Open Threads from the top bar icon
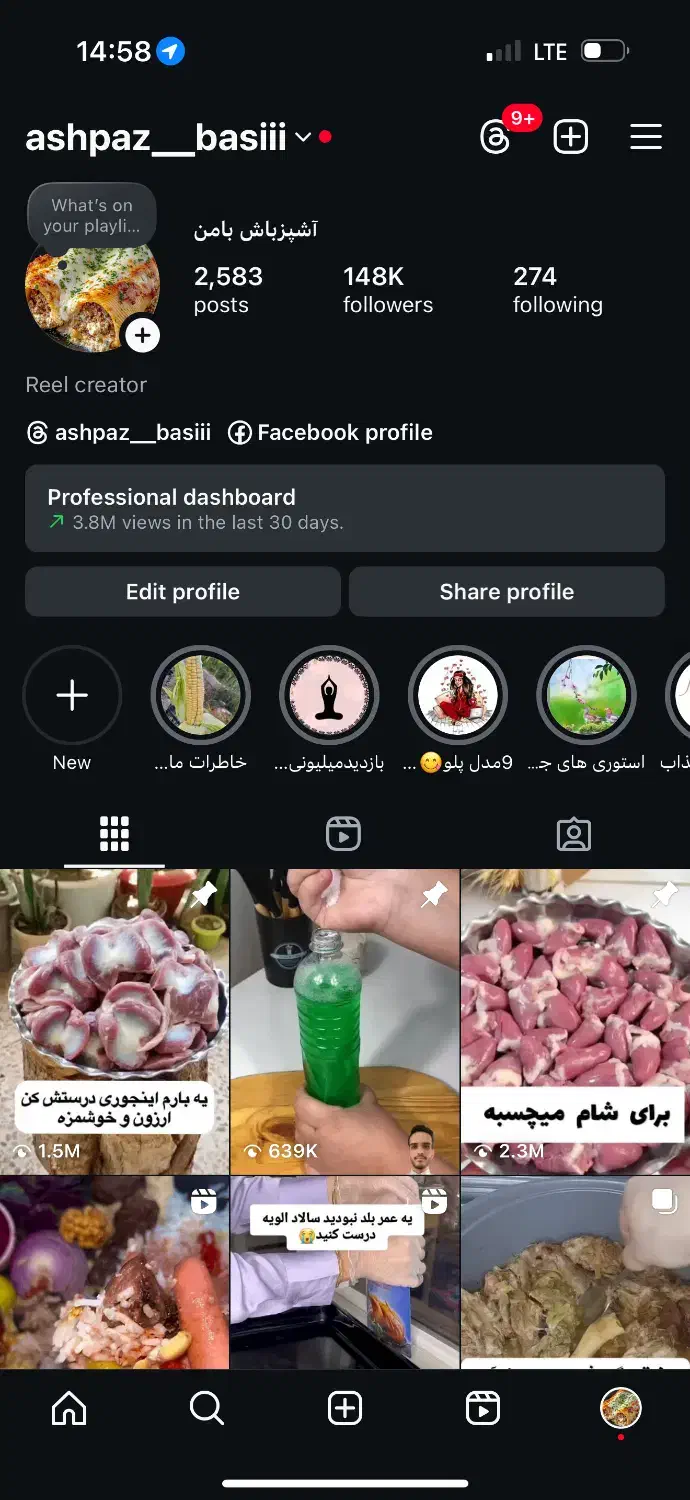The image size is (690, 1500). [x=496, y=137]
